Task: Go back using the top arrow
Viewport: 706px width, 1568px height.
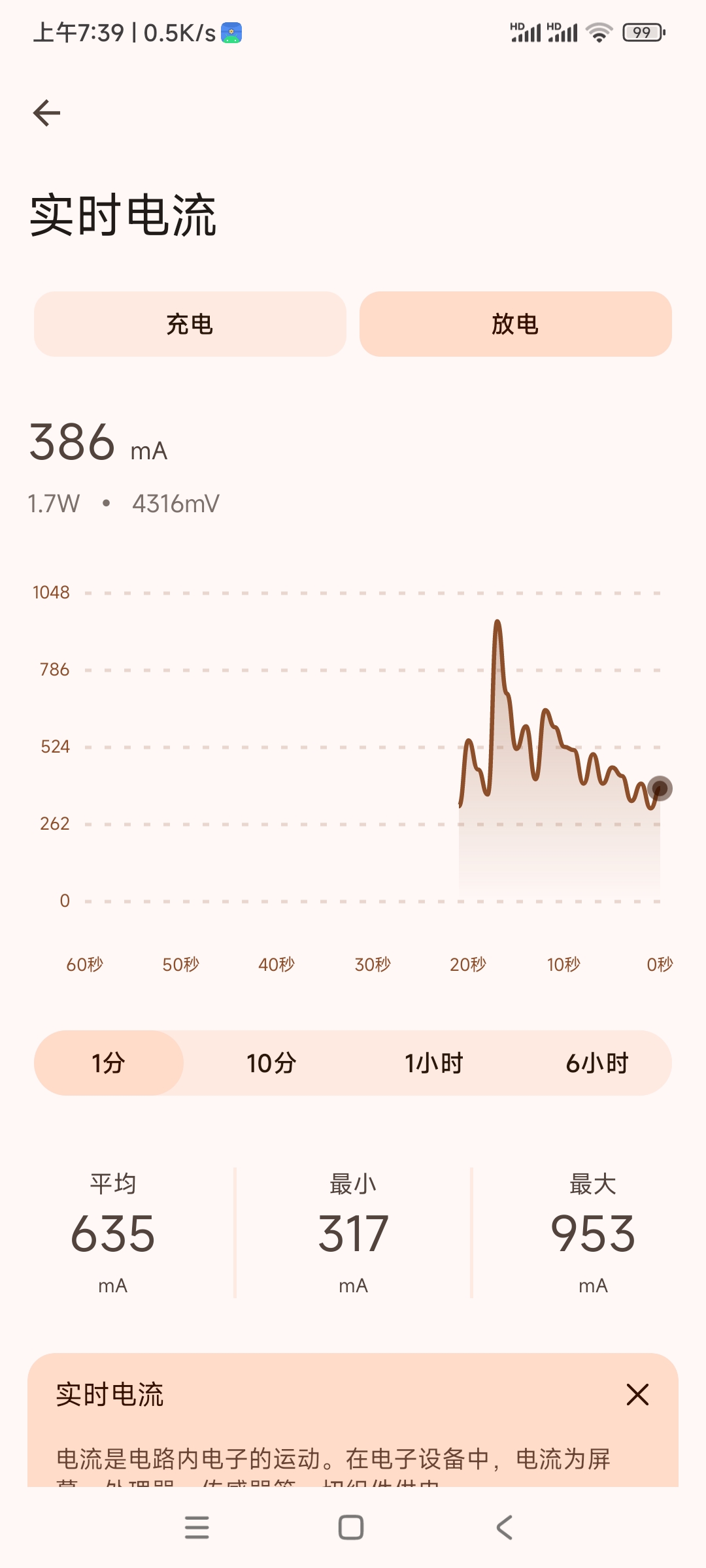Action: point(46,113)
